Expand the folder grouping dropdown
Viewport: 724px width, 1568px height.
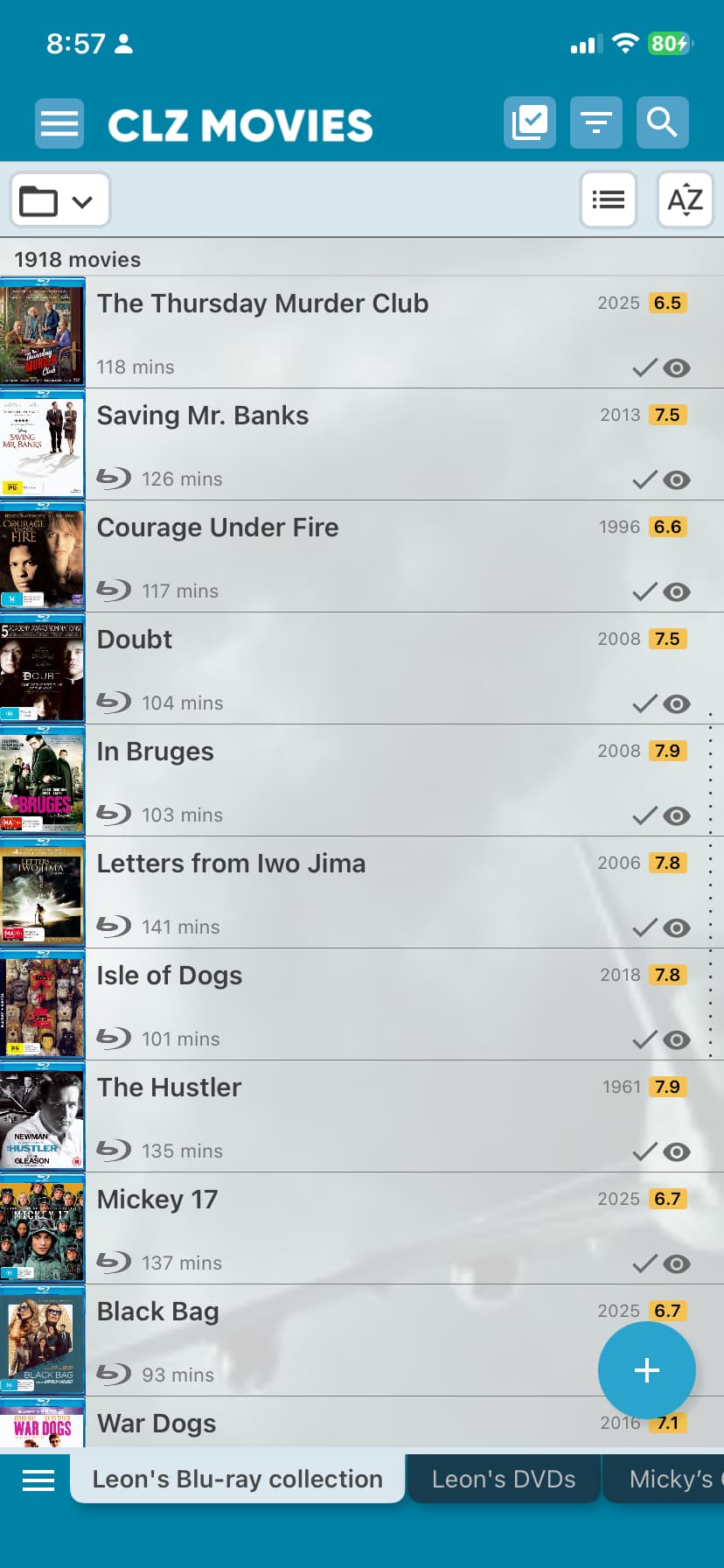pos(59,200)
